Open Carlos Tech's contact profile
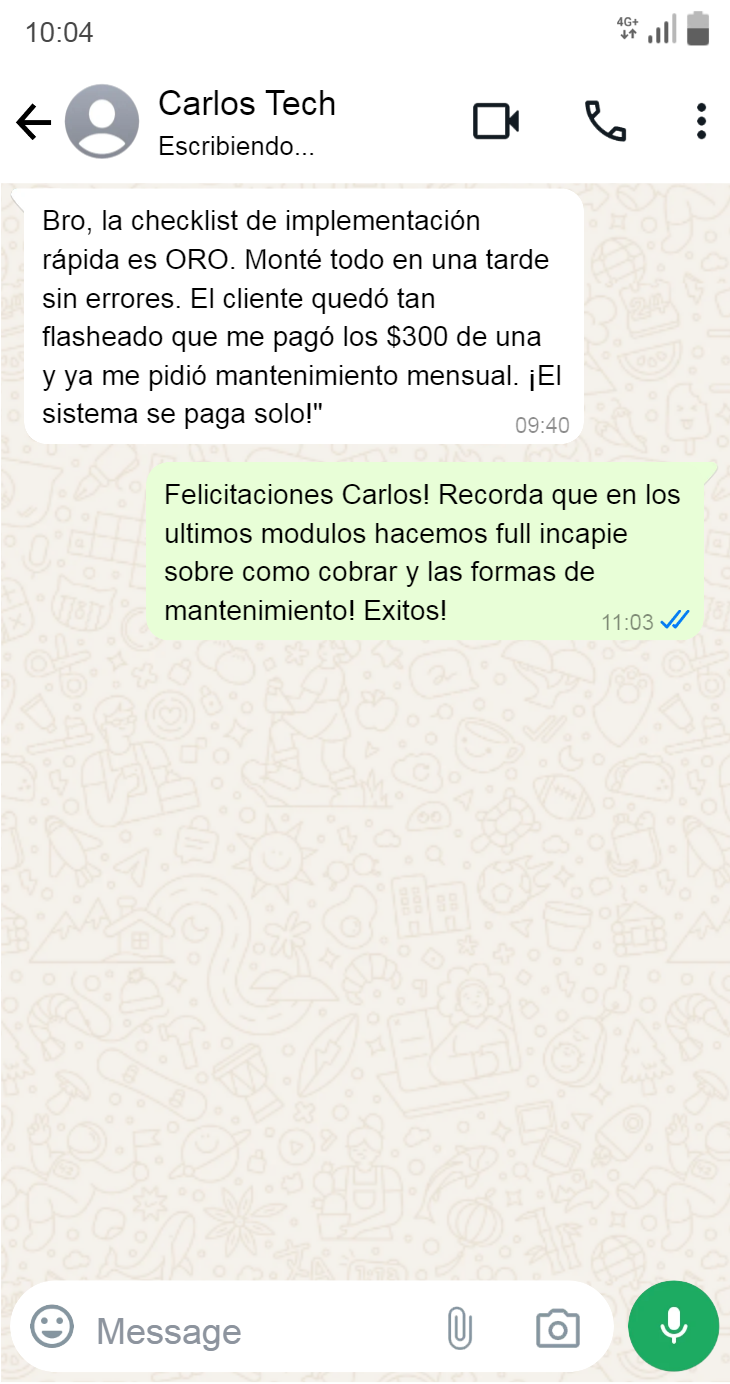 pos(246,121)
